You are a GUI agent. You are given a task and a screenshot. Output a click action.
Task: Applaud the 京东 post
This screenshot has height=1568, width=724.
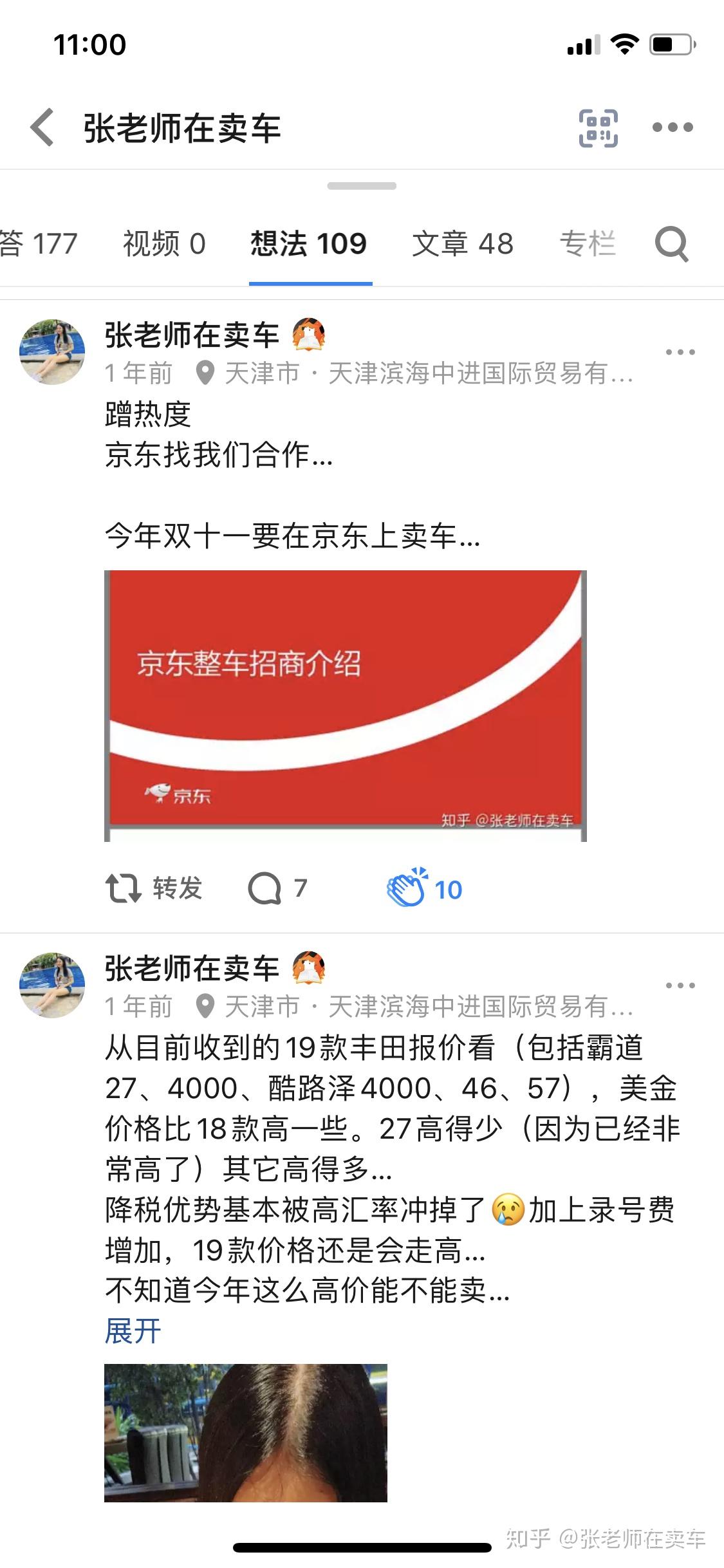(x=424, y=888)
